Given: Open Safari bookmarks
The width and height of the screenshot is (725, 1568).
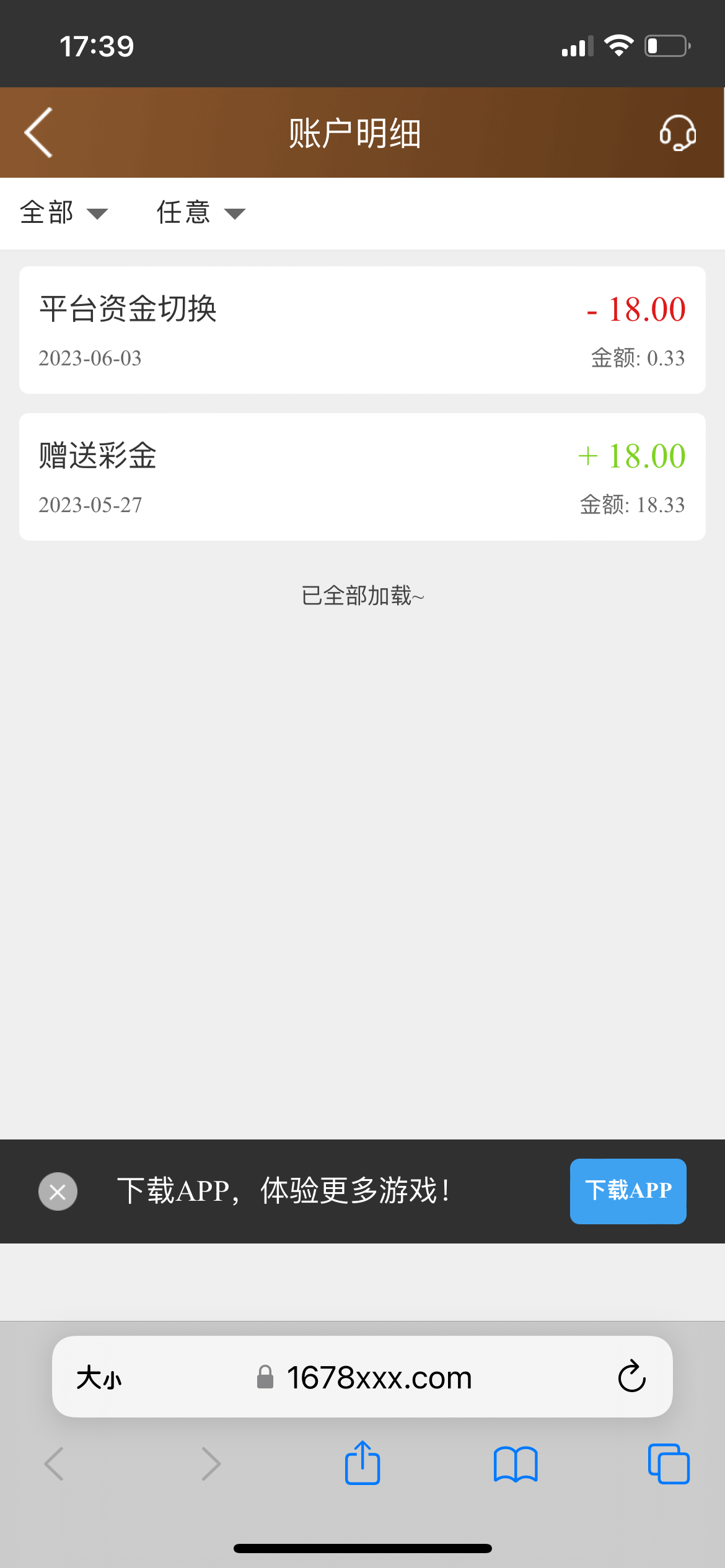Looking at the screenshot, I should tap(516, 1464).
